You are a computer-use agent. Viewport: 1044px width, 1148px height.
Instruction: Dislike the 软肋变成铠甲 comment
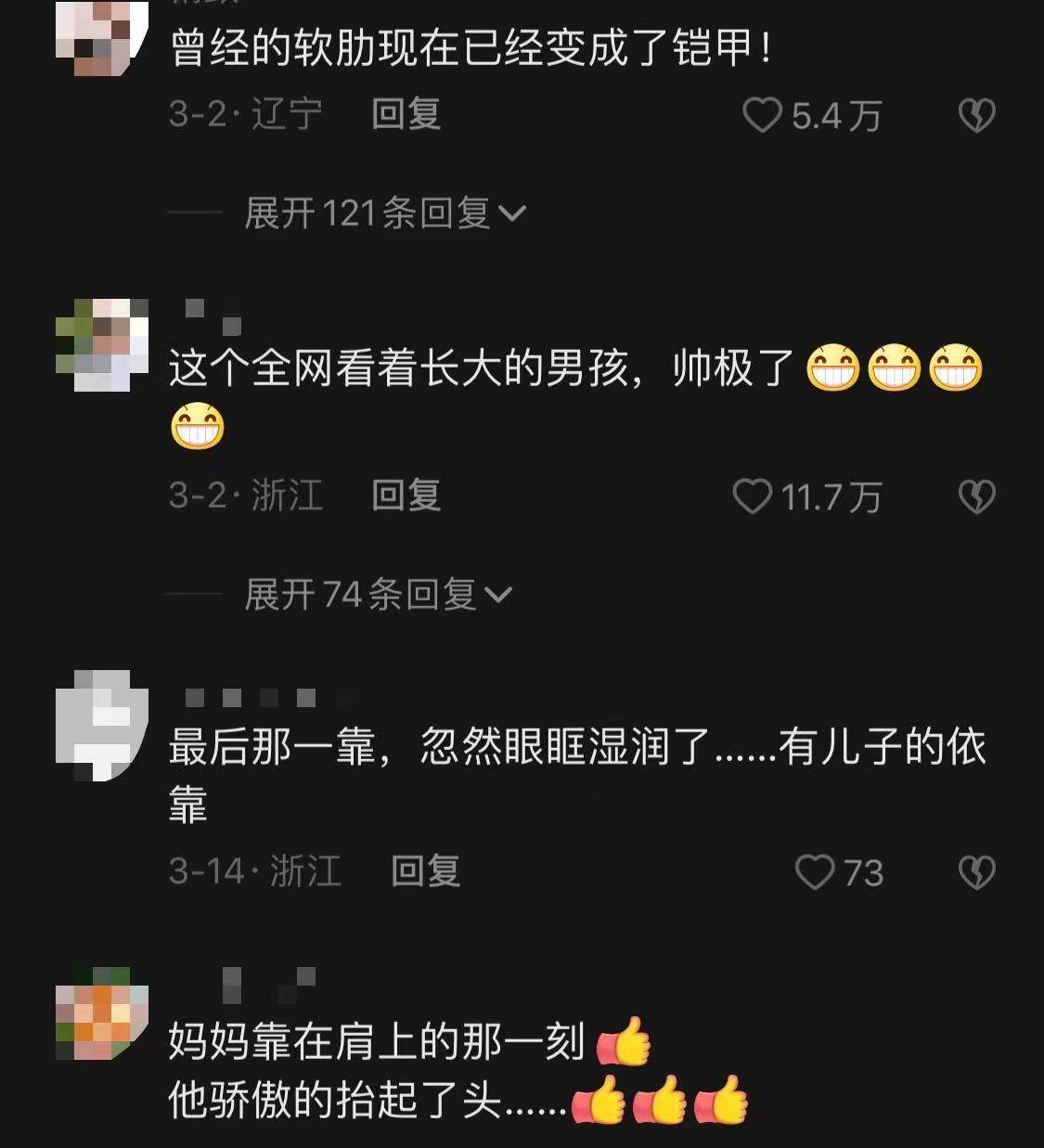point(976,116)
